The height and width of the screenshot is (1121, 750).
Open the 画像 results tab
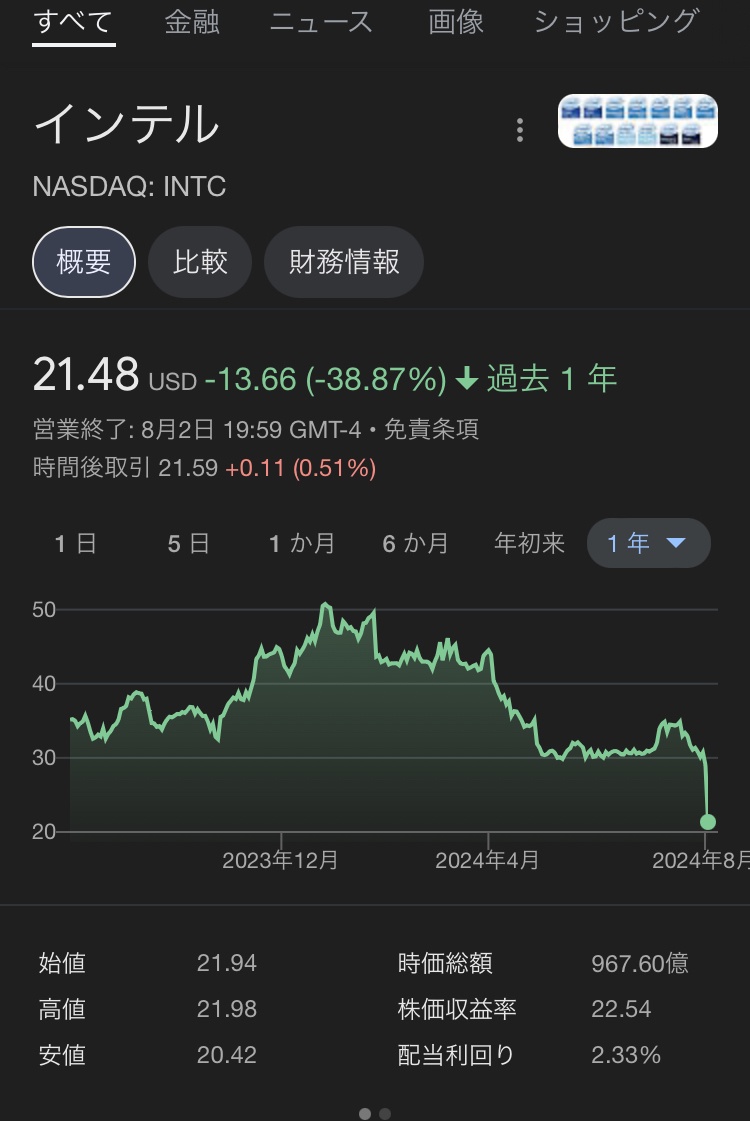[x=456, y=22]
